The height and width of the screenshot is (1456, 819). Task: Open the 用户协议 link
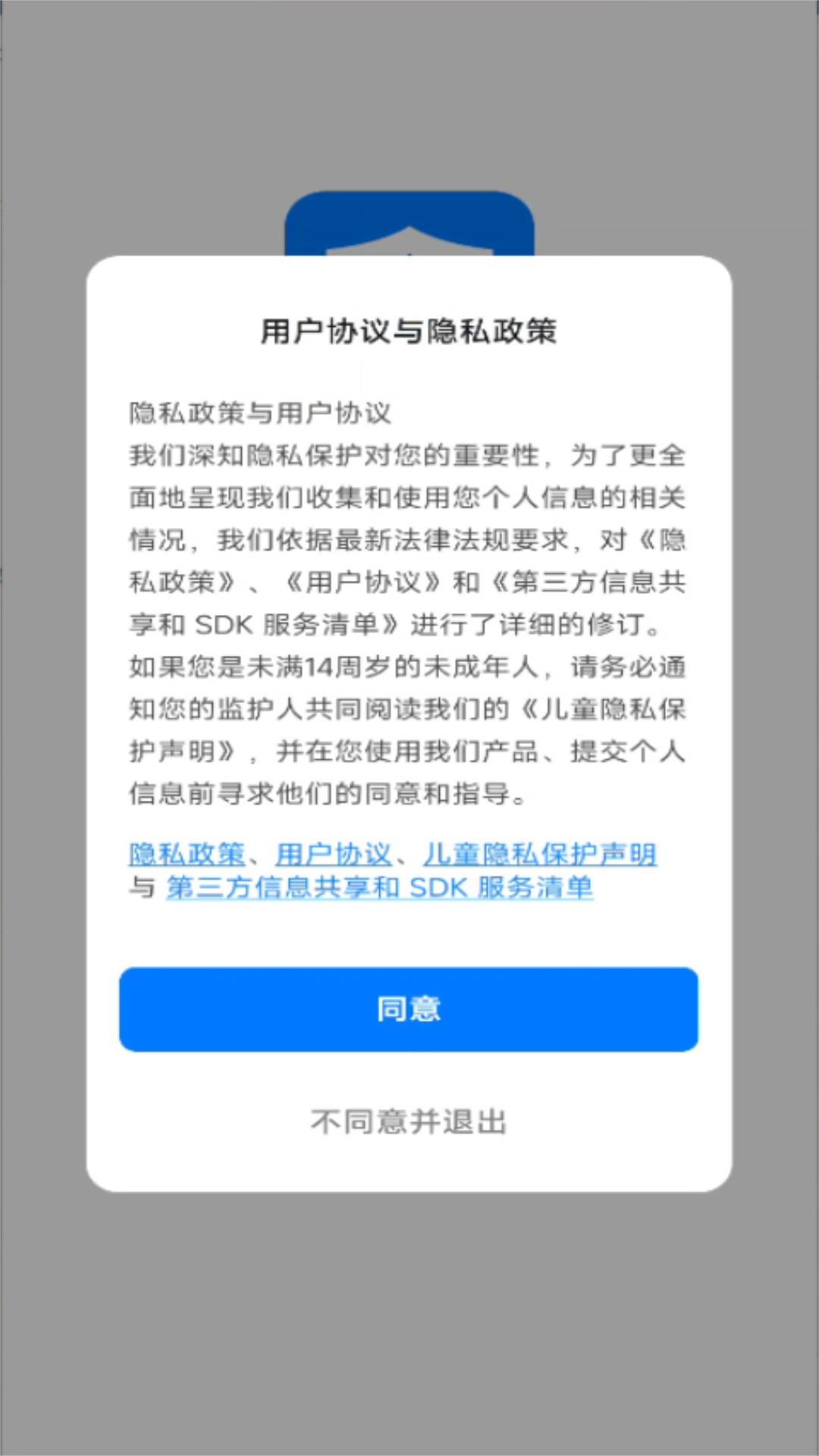[x=333, y=854]
